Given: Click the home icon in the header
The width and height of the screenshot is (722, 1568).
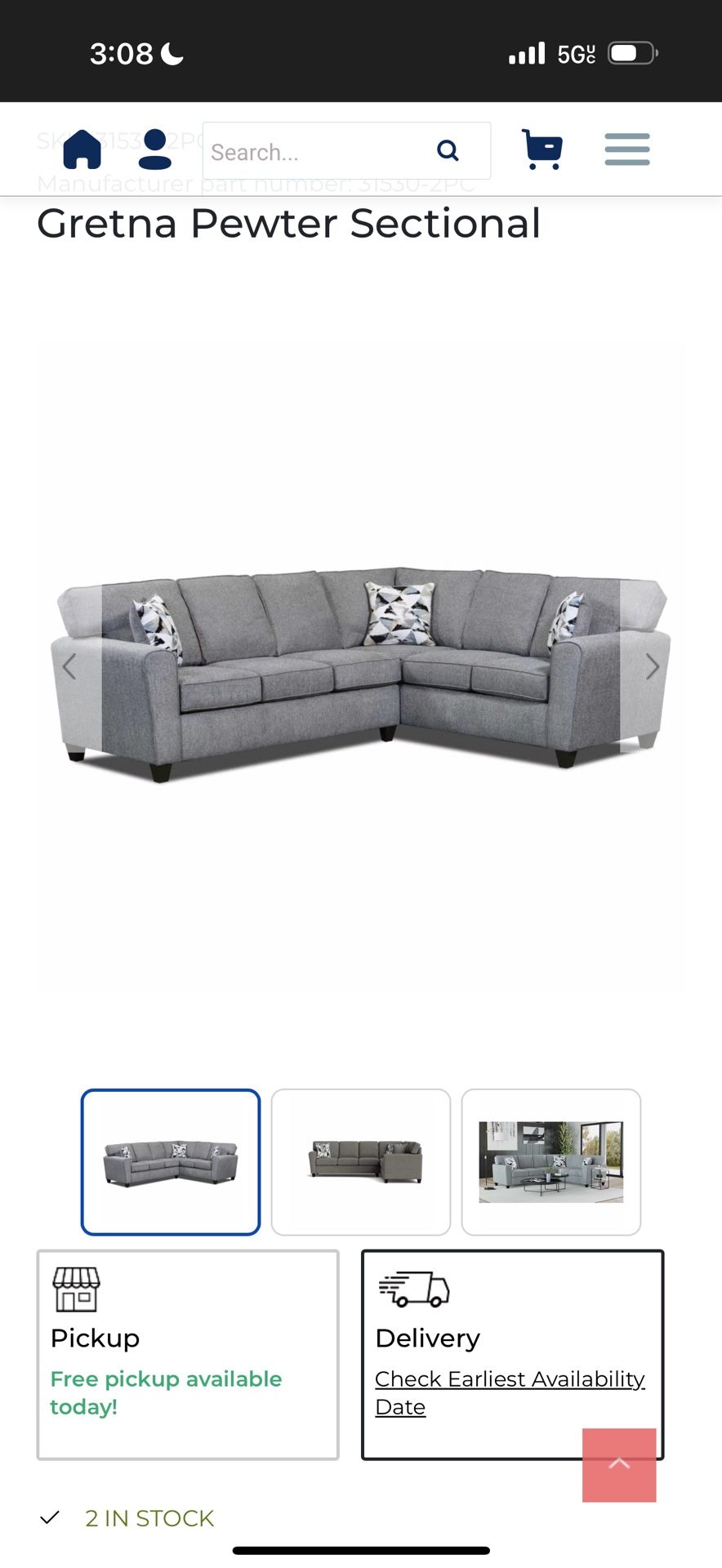Looking at the screenshot, I should coord(81,149).
